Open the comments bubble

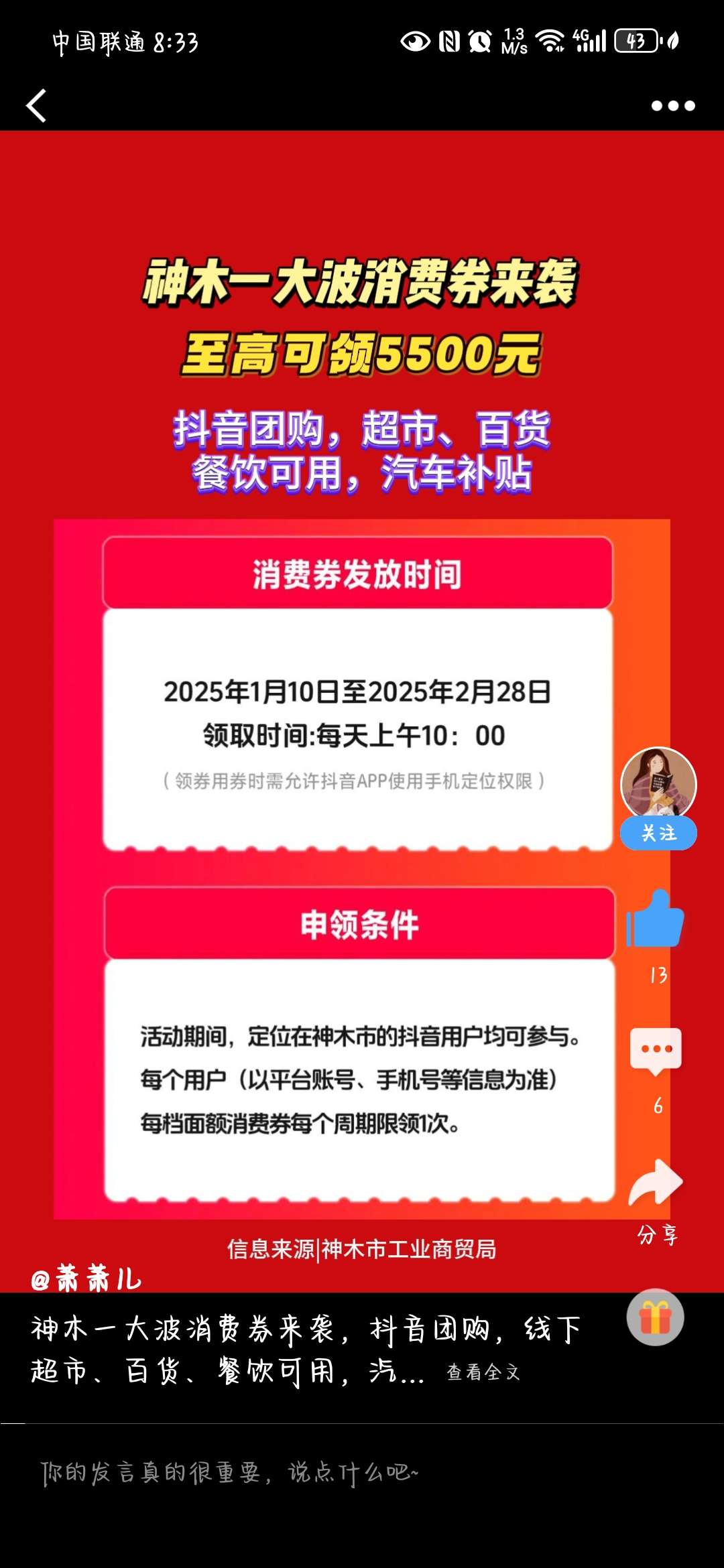656,1050
